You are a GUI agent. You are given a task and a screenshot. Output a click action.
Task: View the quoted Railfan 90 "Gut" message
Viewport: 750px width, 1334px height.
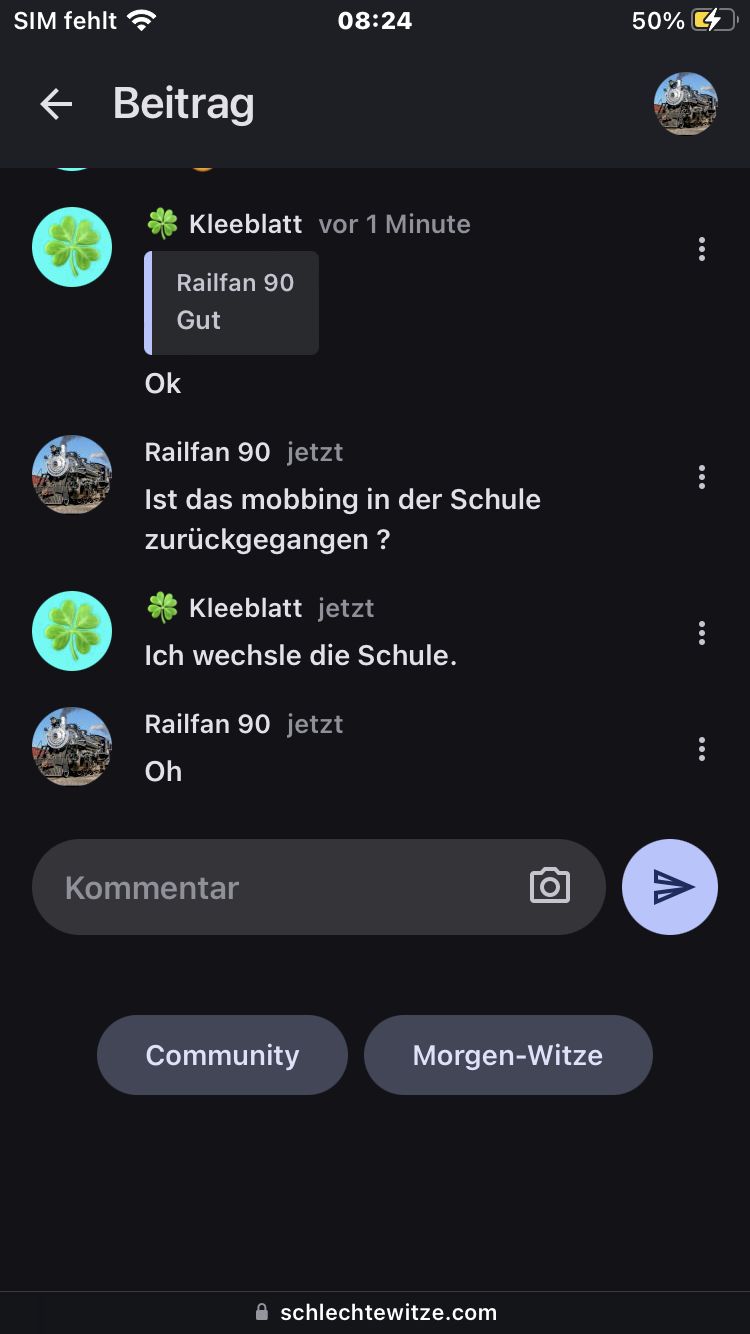click(x=232, y=302)
